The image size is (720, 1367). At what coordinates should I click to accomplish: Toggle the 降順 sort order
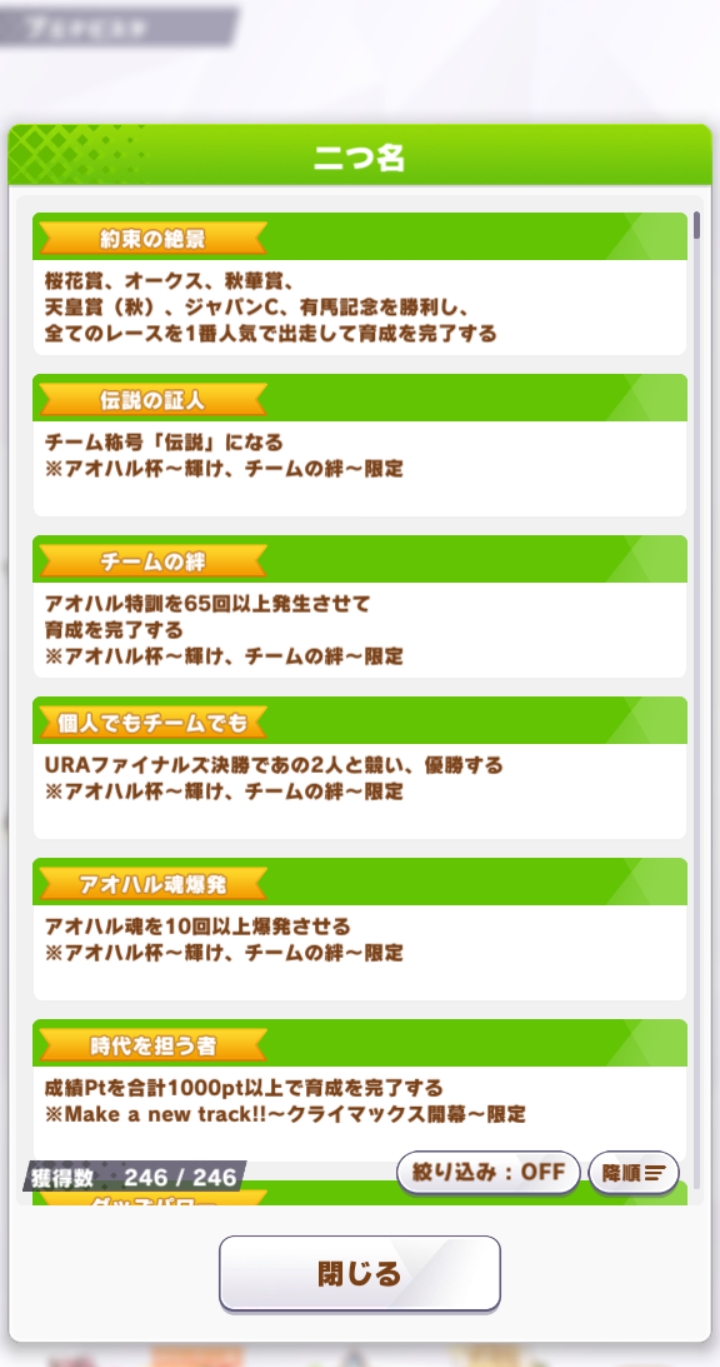[633, 1172]
